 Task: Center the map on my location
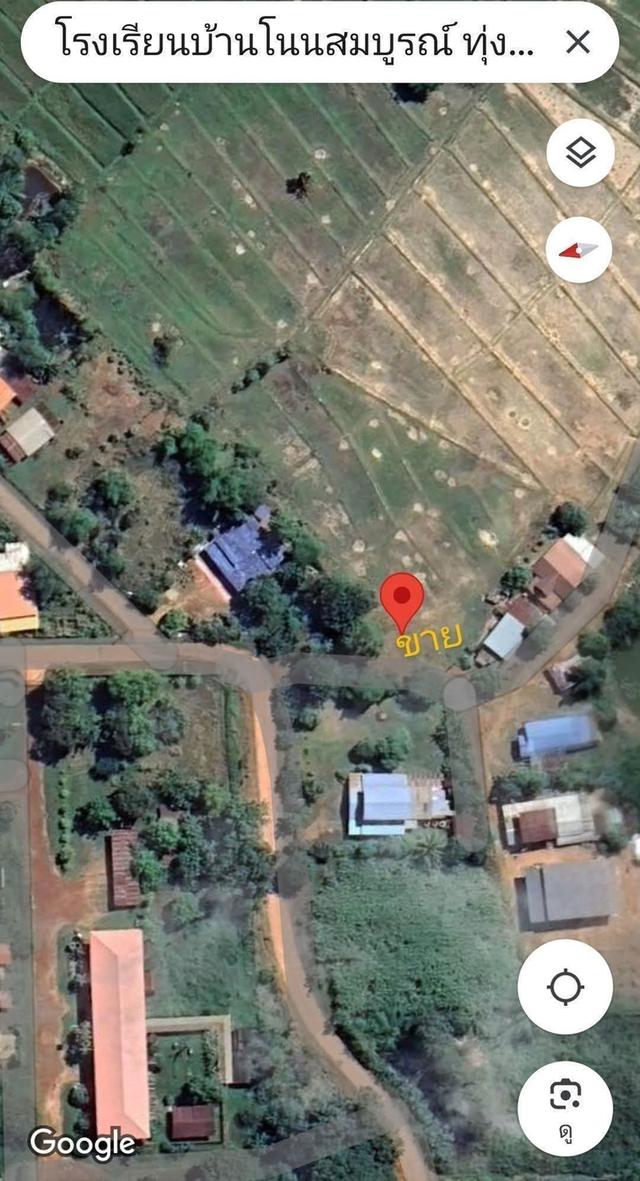point(565,987)
